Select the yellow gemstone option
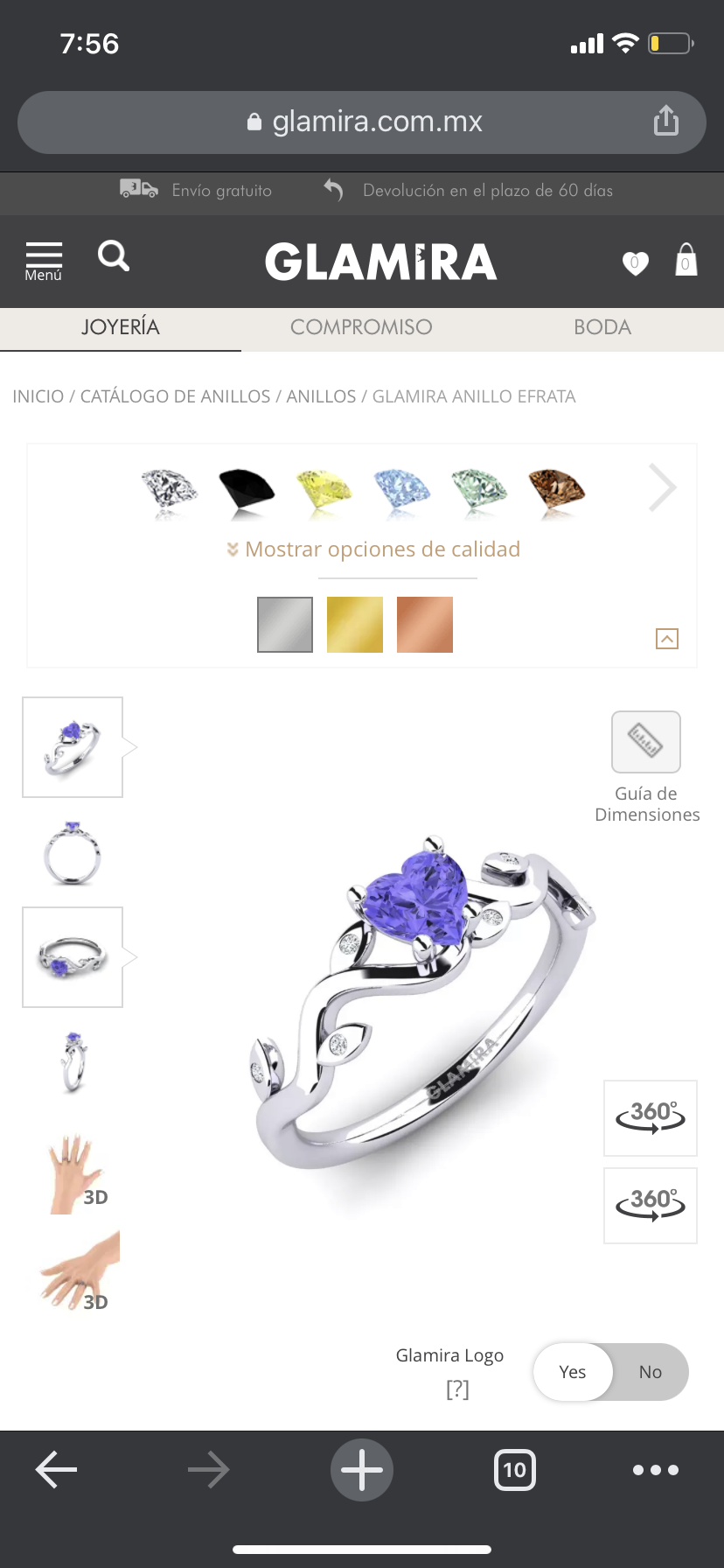 tap(324, 493)
